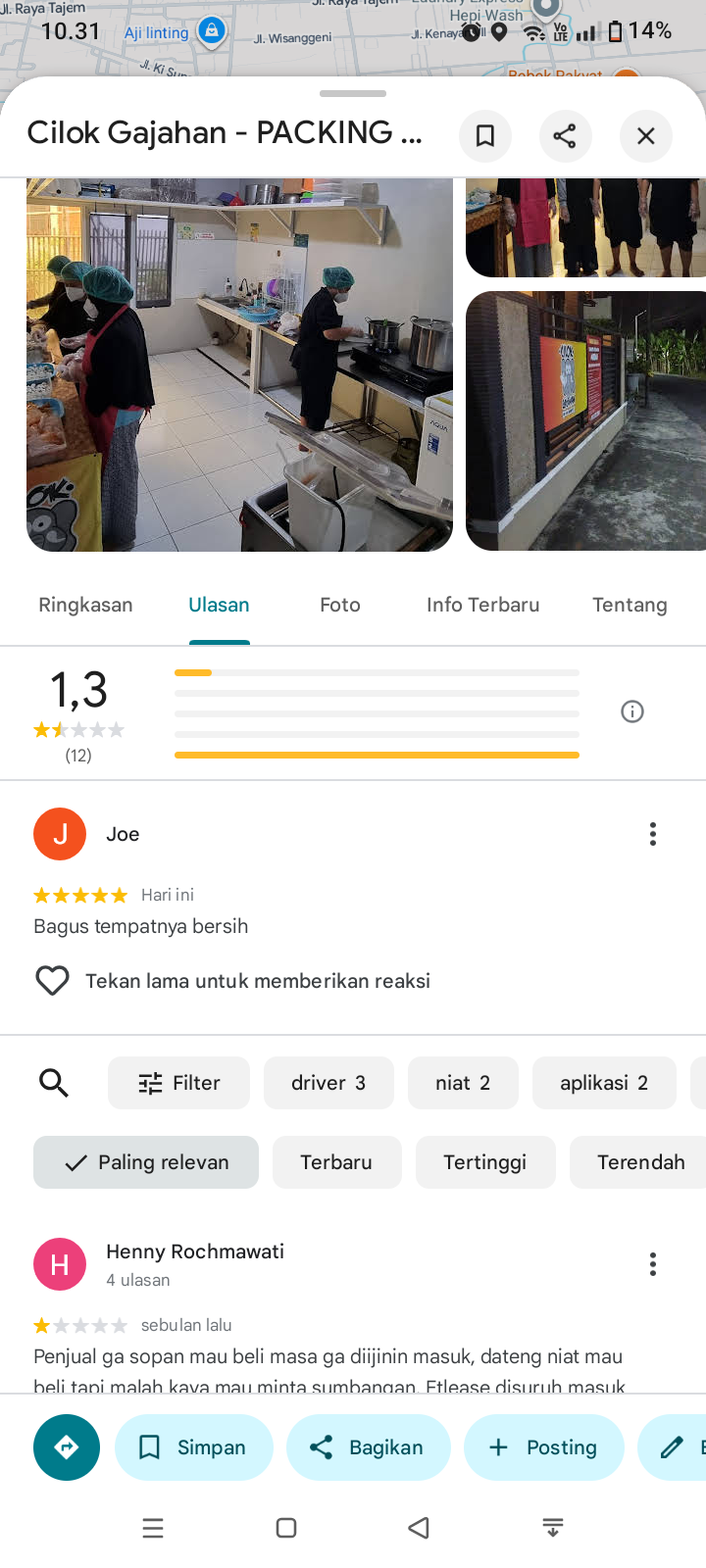Image resolution: width=706 pixels, height=1568 pixels.
Task: Open options for Henny Rochmawati's review
Action: [x=653, y=1264]
